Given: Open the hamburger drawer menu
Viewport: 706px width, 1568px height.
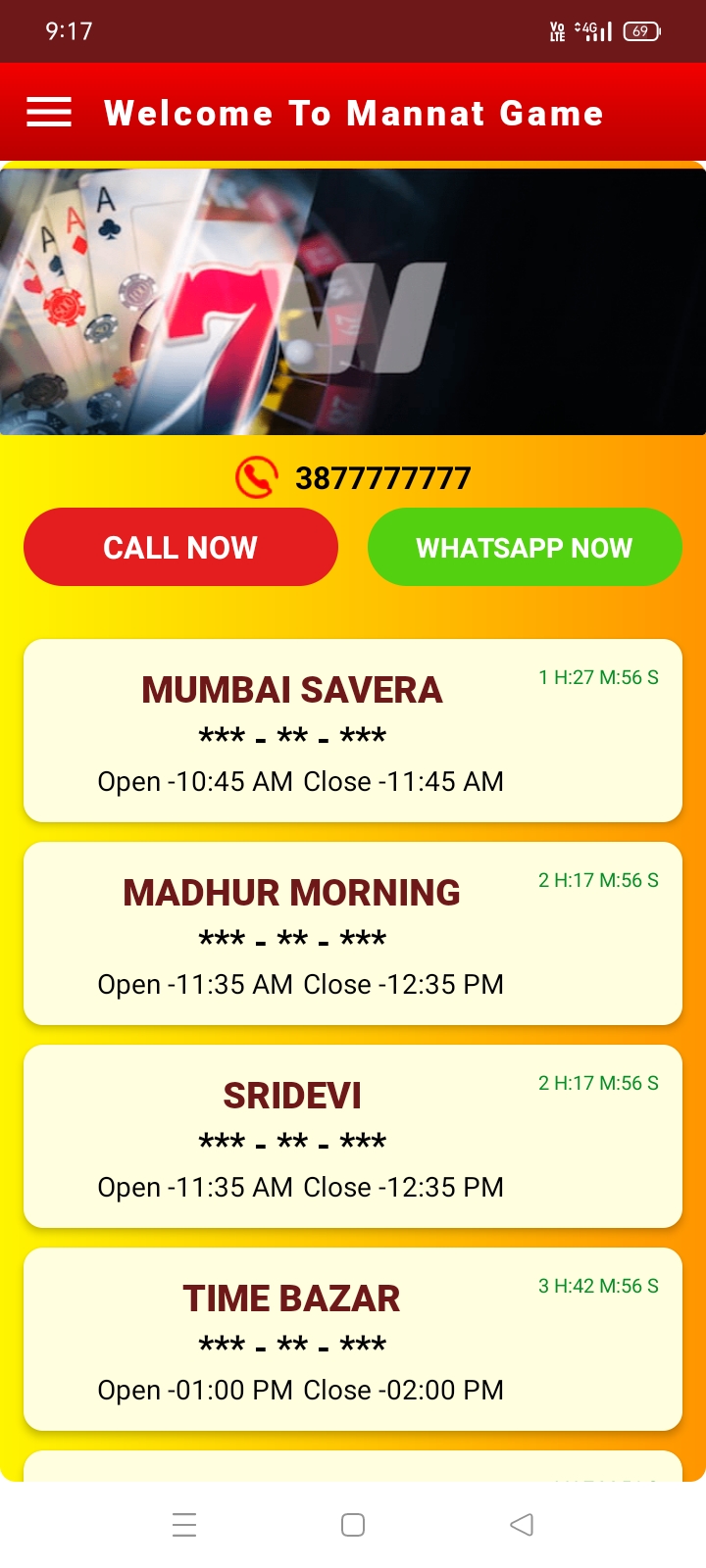Looking at the screenshot, I should click(49, 113).
